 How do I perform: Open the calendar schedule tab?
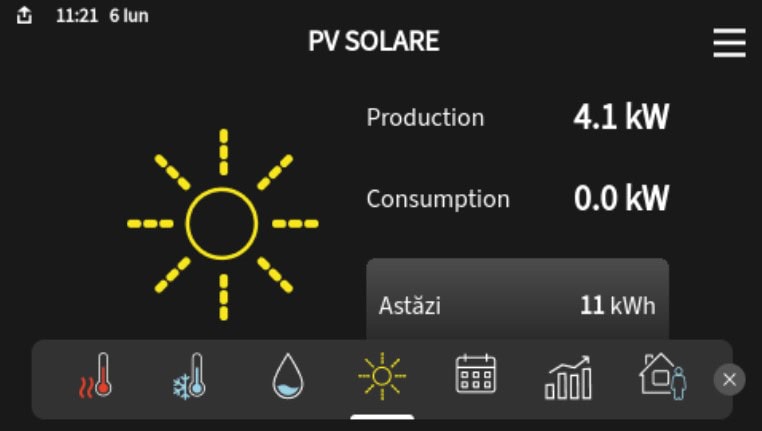pos(475,375)
